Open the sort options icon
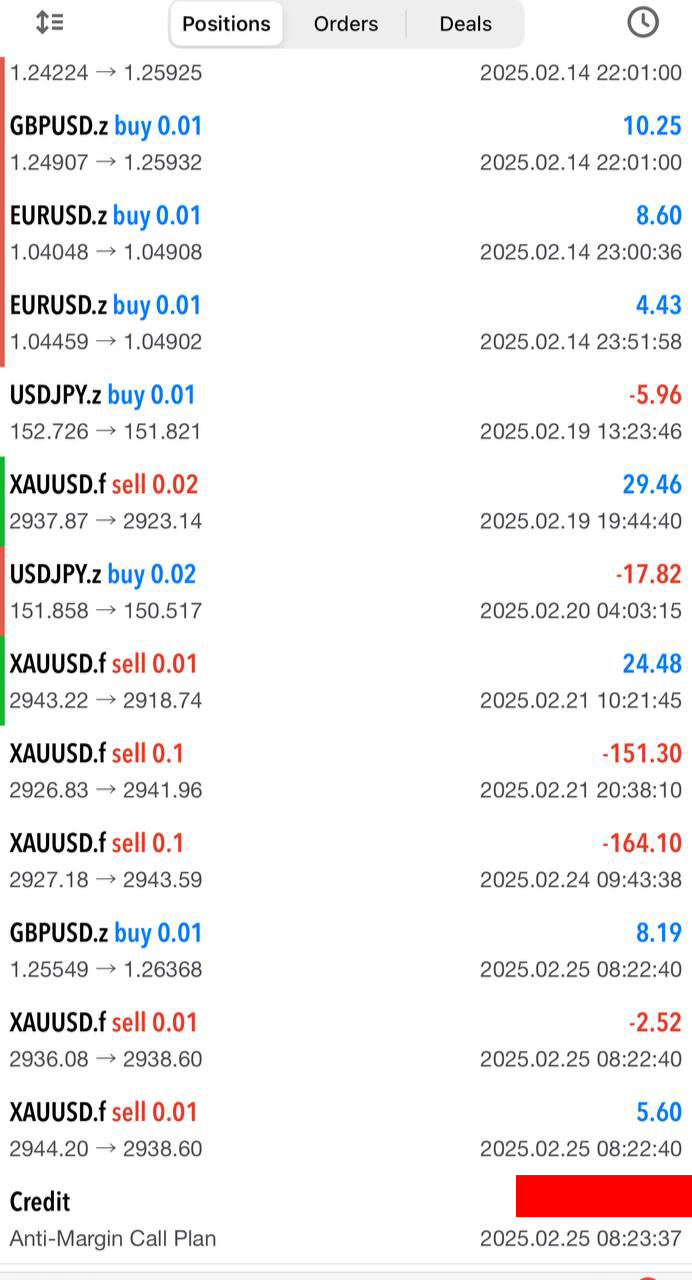Screen dimensions: 692x1280 click(48, 22)
